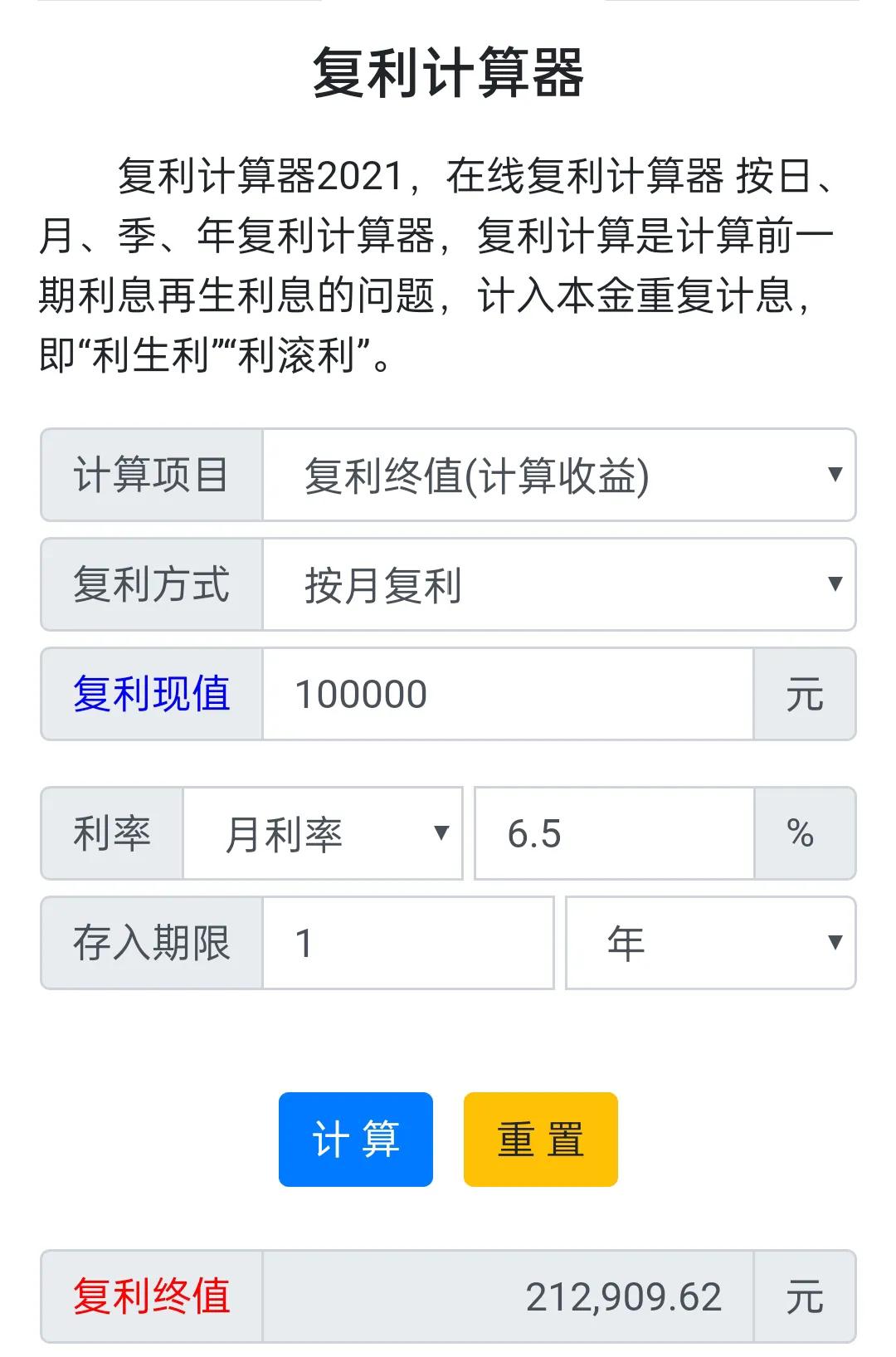Click the 元 unit label beside 复利现值

click(x=804, y=696)
